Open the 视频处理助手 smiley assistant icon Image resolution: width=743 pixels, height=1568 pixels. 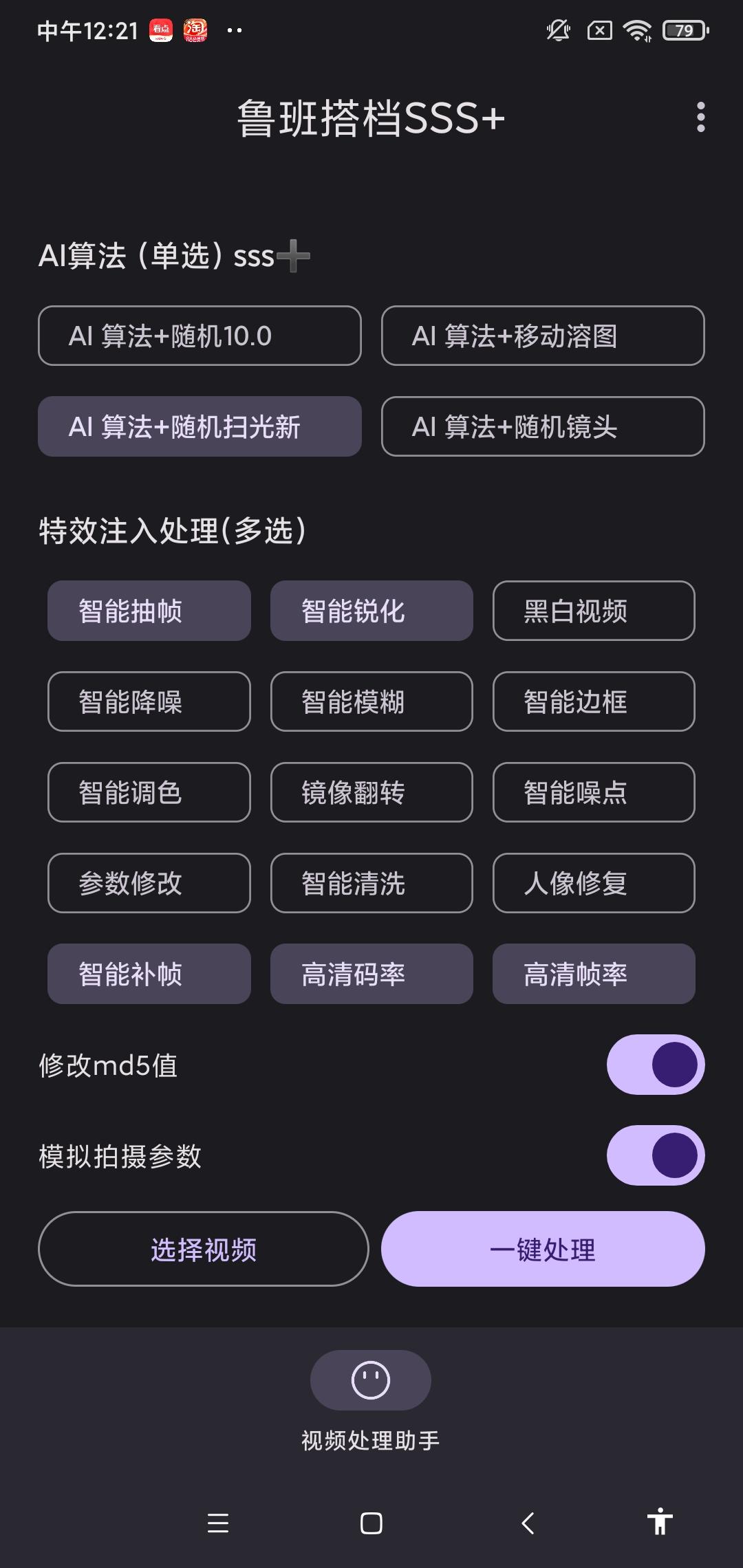370,1380
